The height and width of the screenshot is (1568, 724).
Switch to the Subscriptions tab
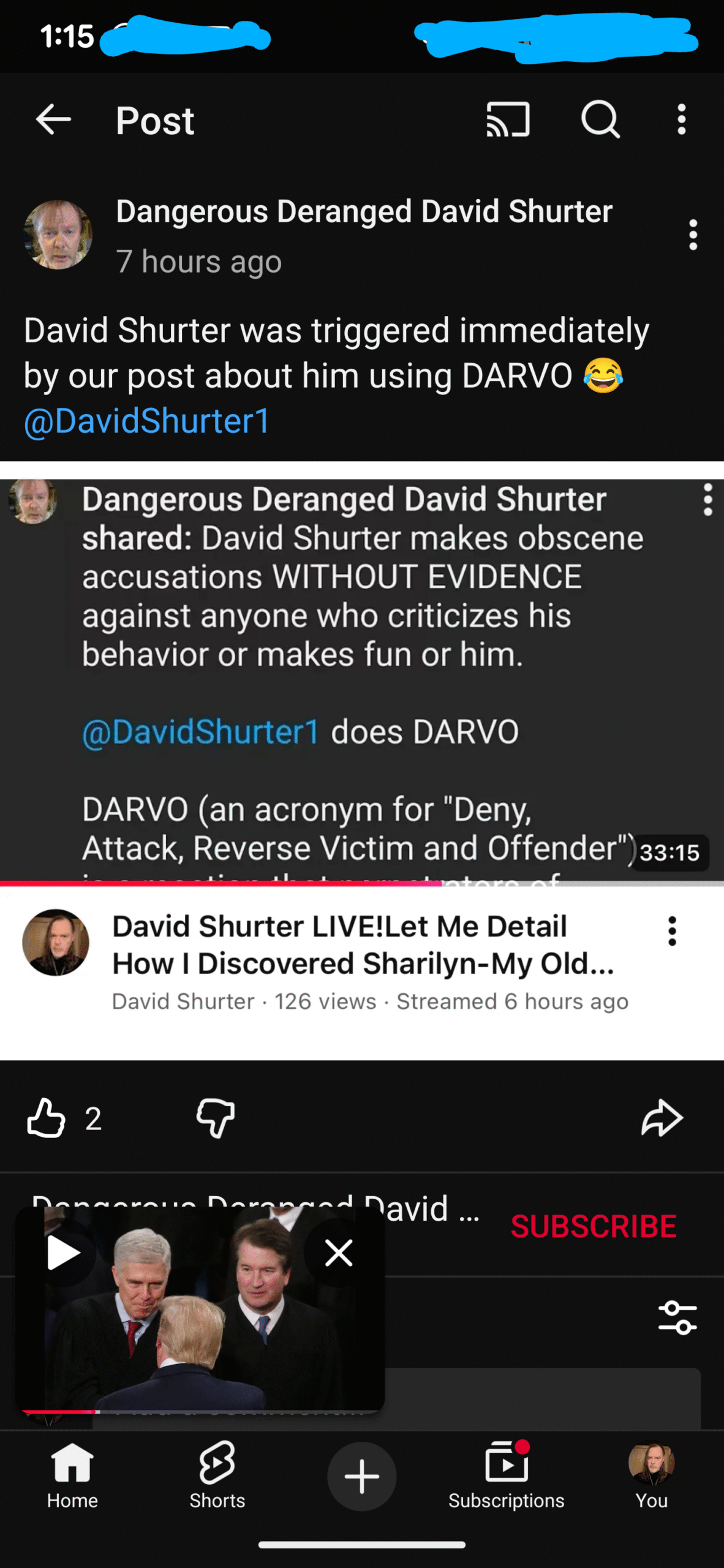506,1476
